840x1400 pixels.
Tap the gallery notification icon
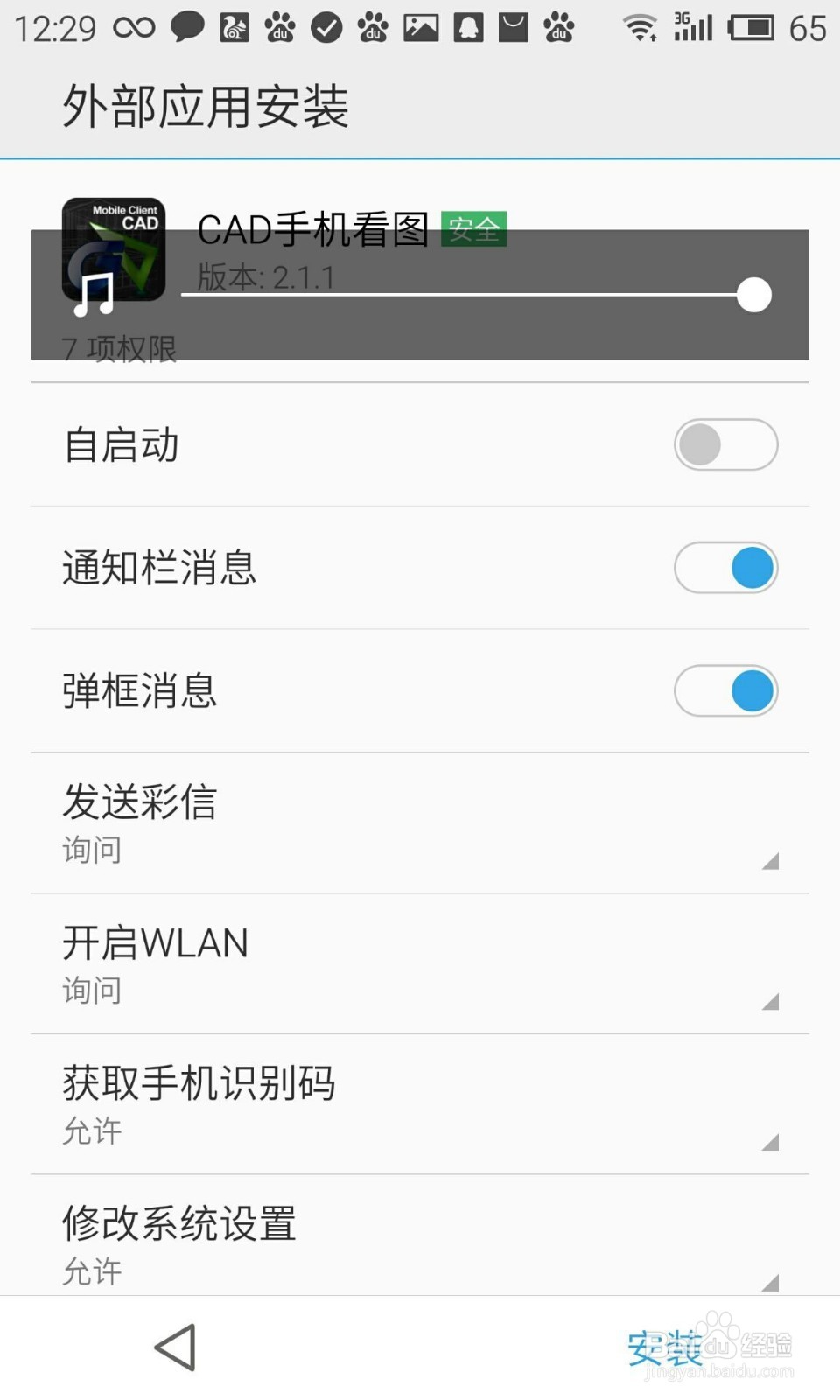420,26
